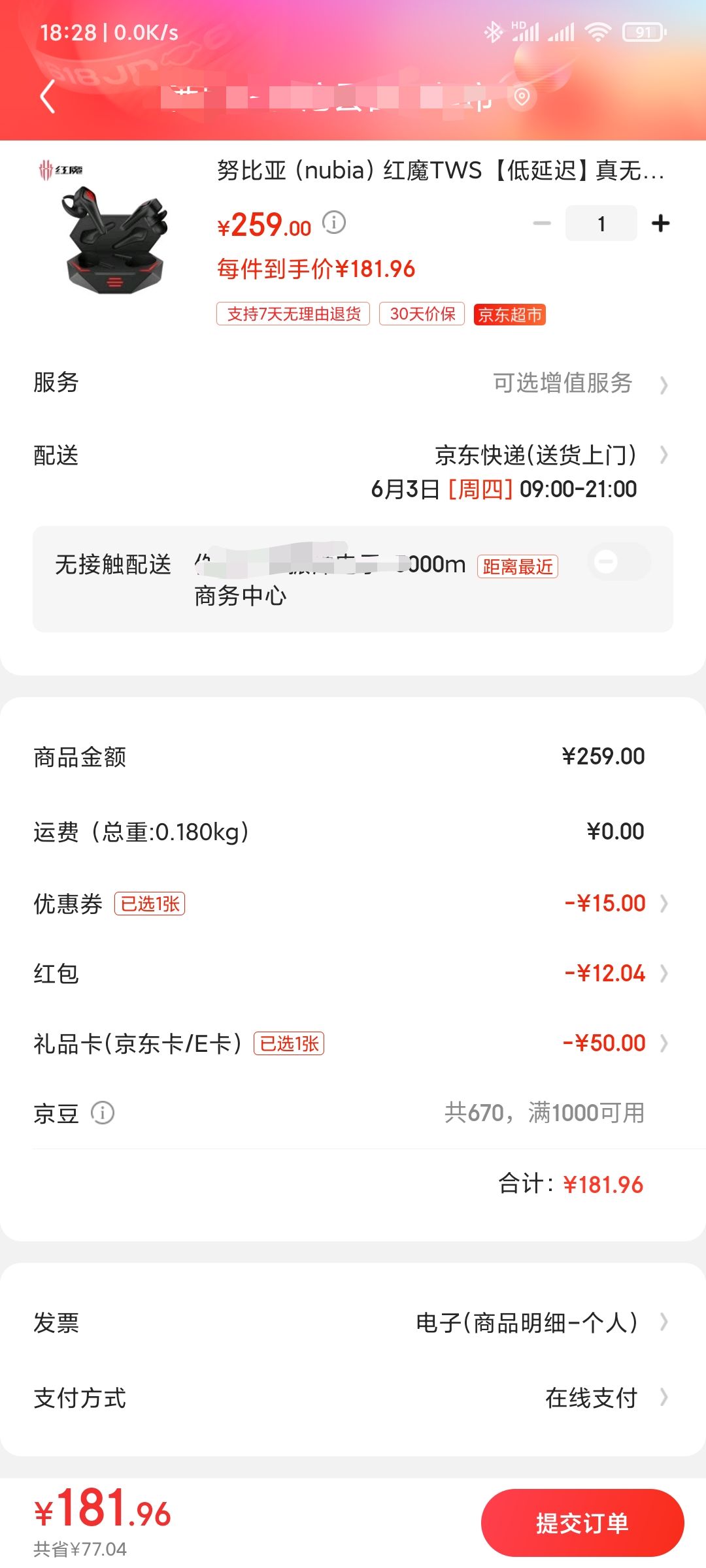Open 发票 invoice settings

[353, 1322]
